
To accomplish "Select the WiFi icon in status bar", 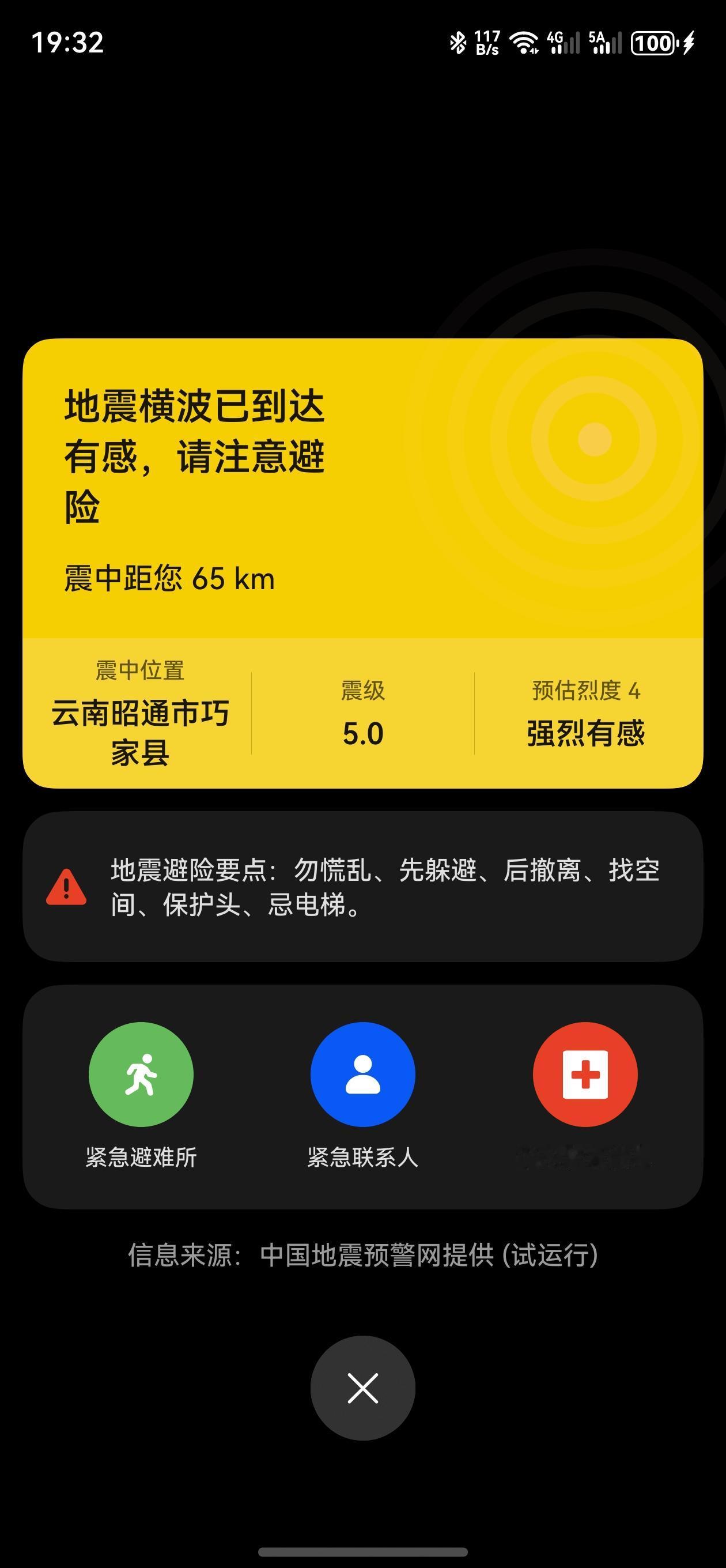I will 523,43.
